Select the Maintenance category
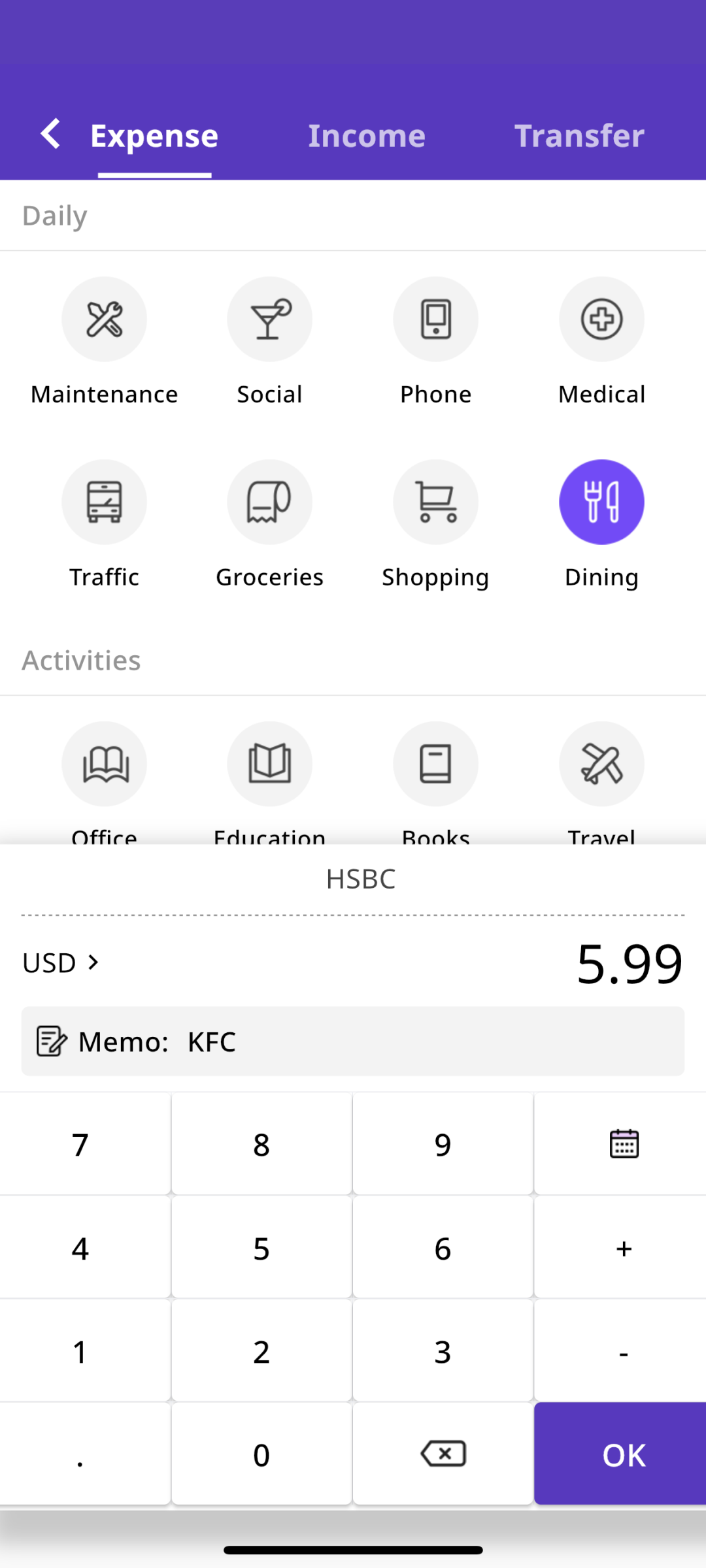Viewport: 706px width, 1568px height. pos(104,319)
